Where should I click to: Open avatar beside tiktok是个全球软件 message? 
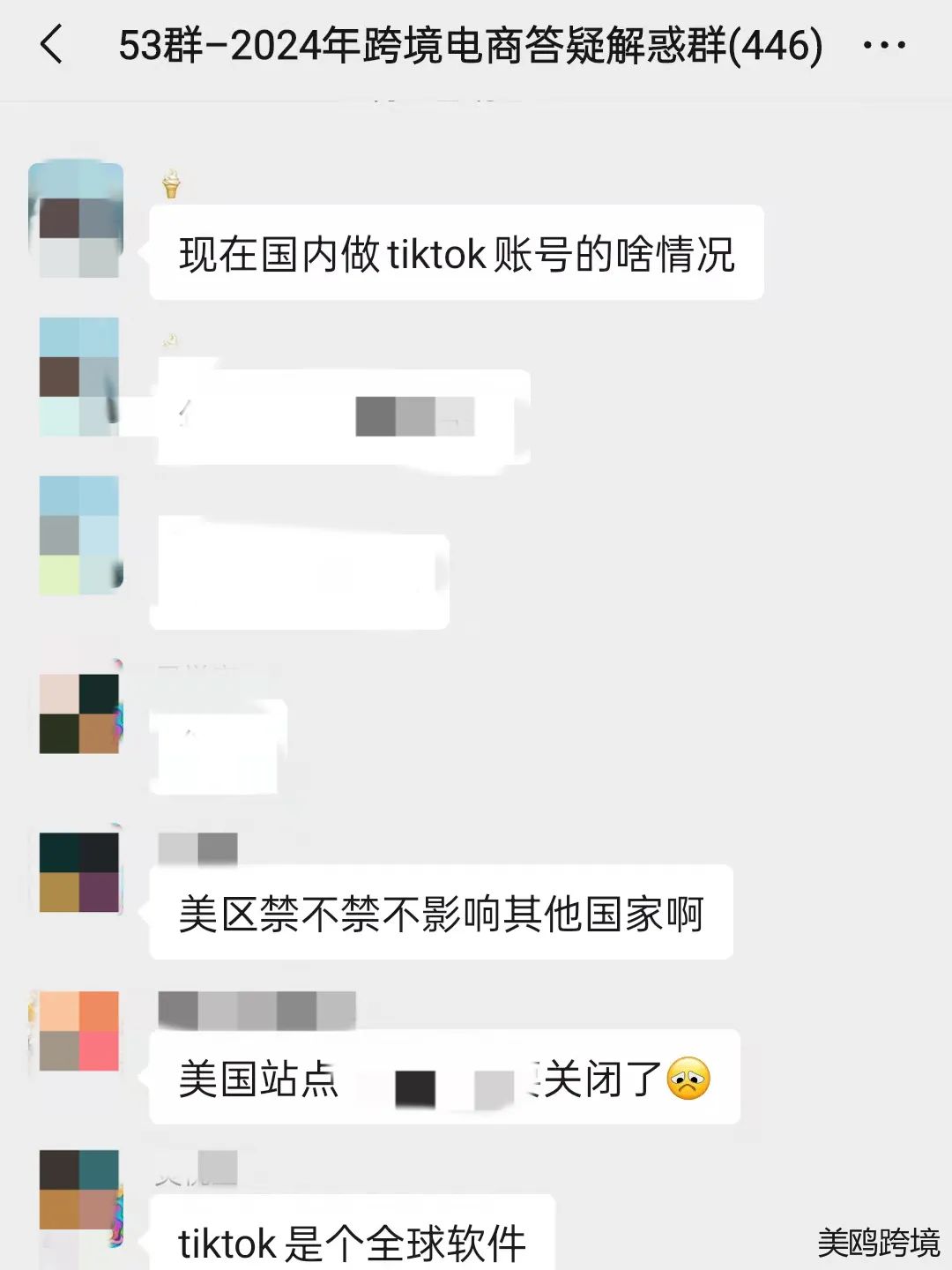click(x=79, y=1191)
